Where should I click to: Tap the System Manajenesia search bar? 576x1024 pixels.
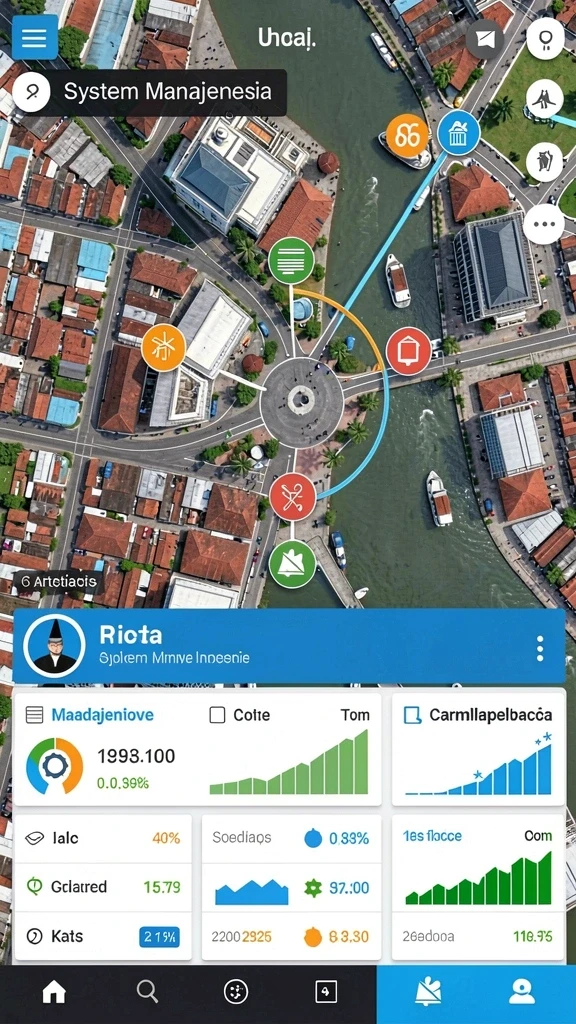(149, 92)
